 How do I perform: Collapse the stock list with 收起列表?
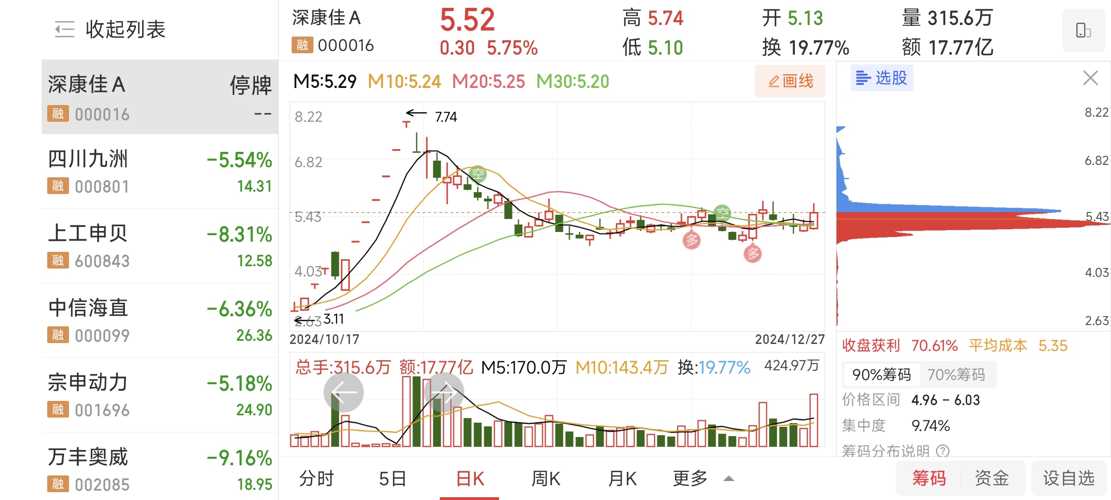click(x=110, y=29)
